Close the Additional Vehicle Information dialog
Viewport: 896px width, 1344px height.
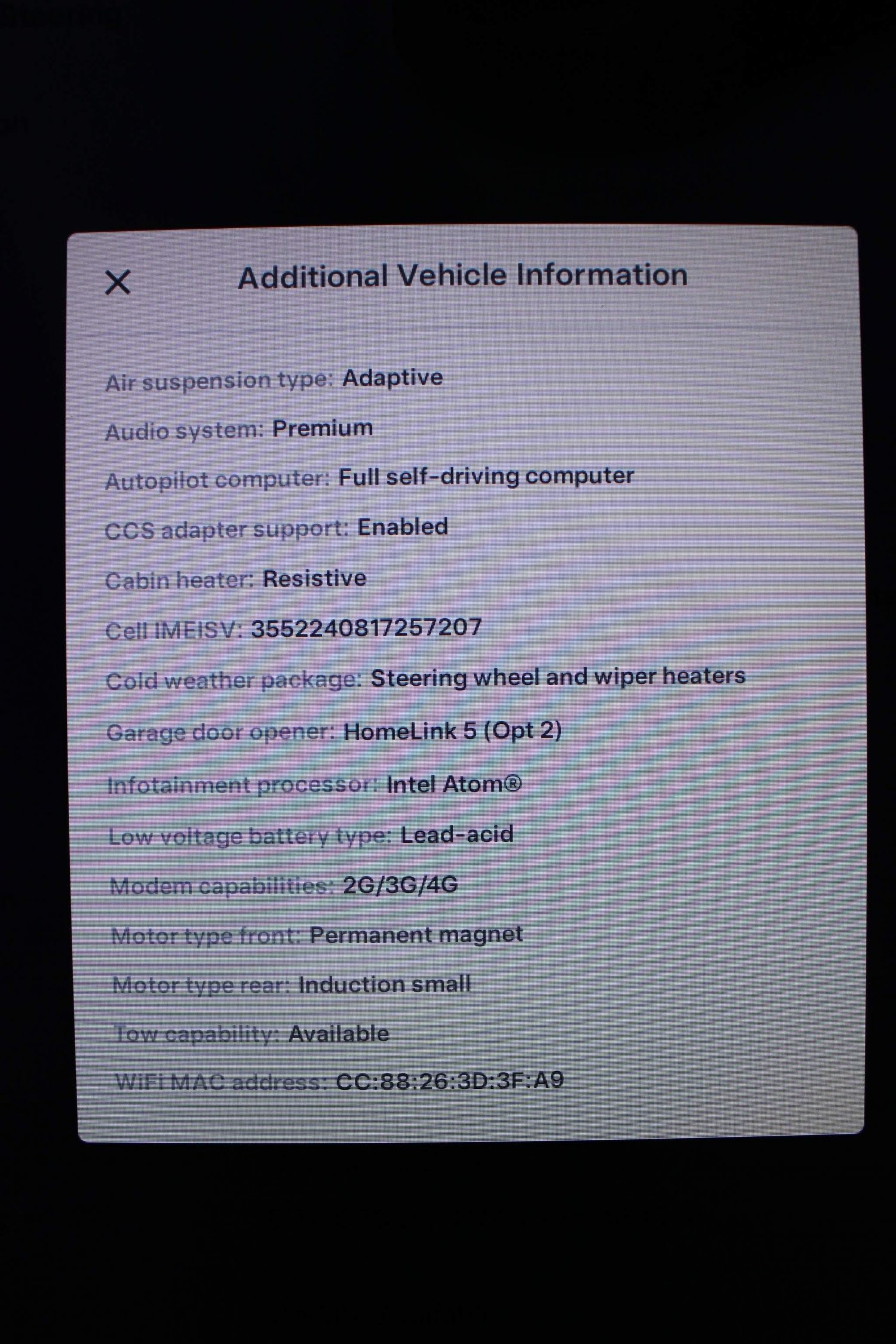point(118,282)
